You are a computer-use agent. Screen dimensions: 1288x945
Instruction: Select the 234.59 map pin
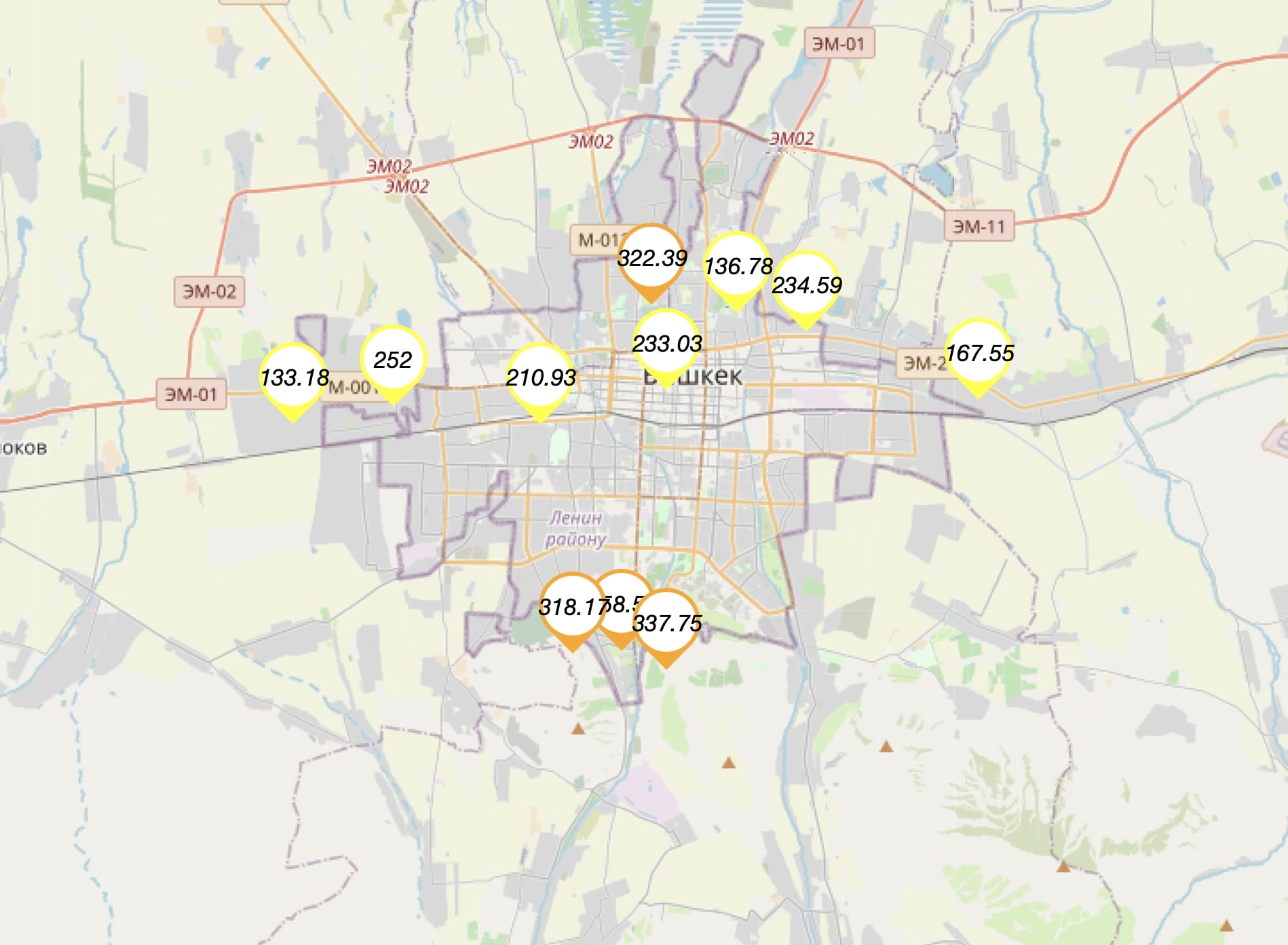point(806,285)
